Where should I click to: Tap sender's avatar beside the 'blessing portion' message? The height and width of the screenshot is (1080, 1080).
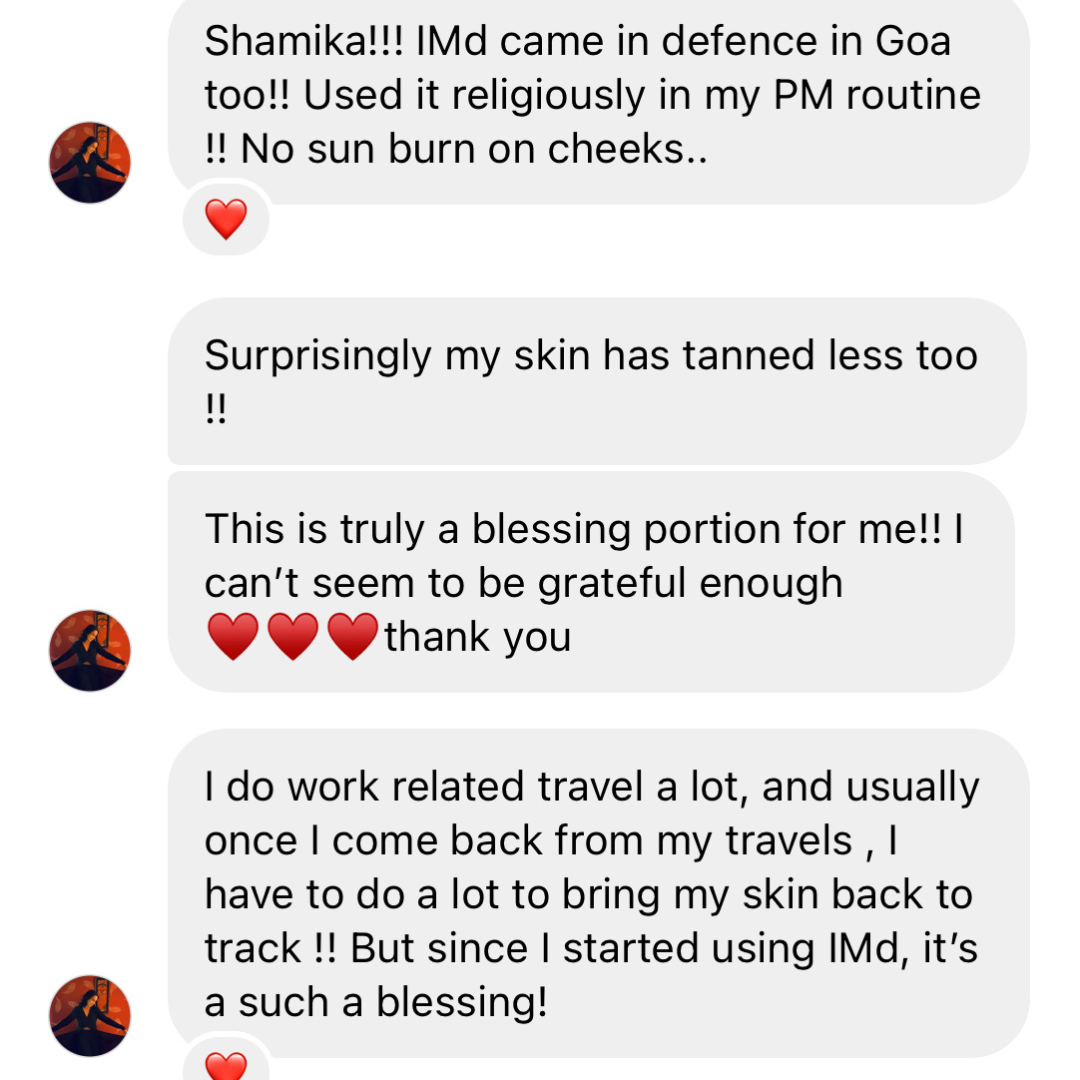[90, 650]
